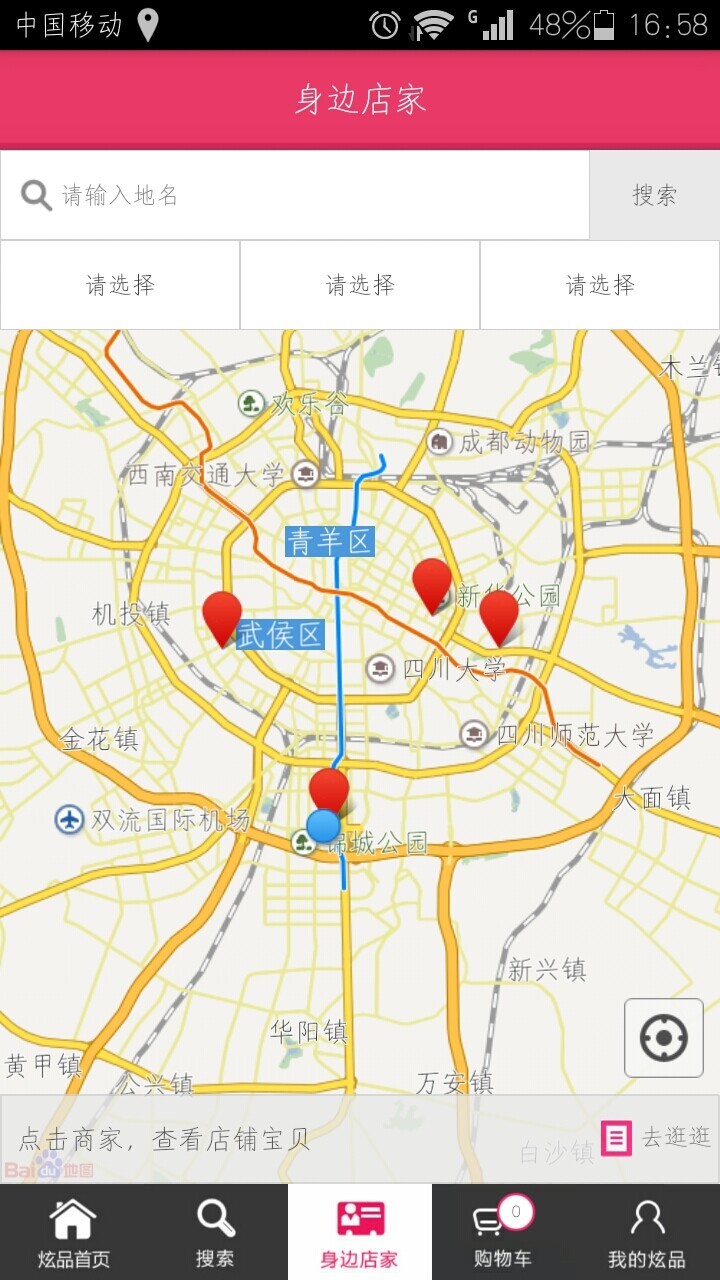Screen dimensions: 720x1280
Task: Tap the grey 搜索 button beside the field
Action: (x=654, y=195)
